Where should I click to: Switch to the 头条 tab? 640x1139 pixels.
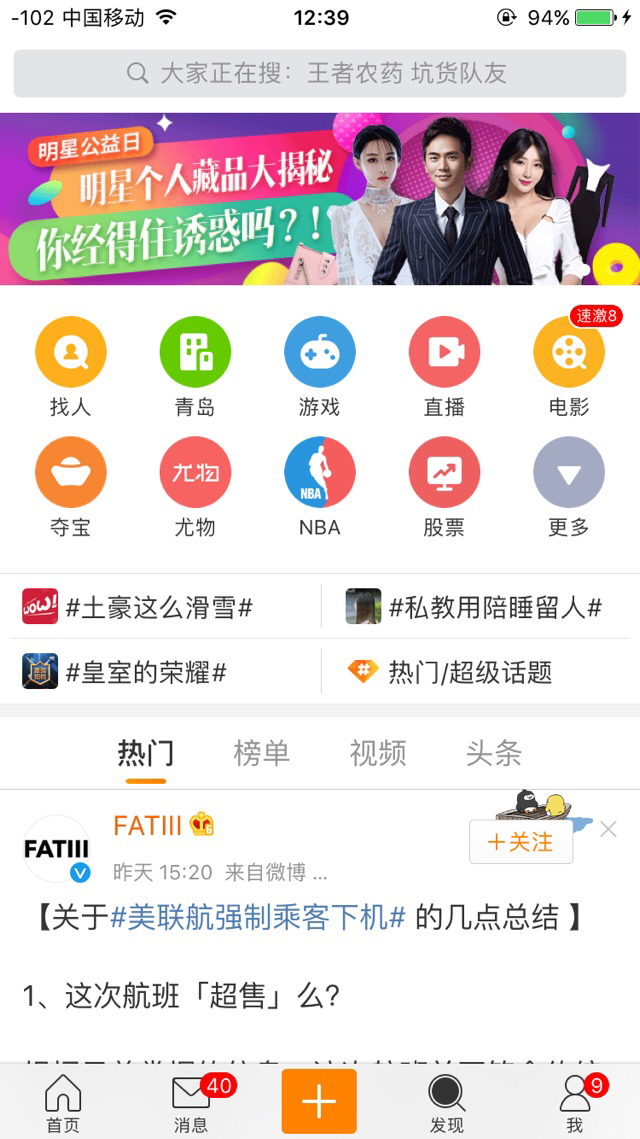coord(494,753)
